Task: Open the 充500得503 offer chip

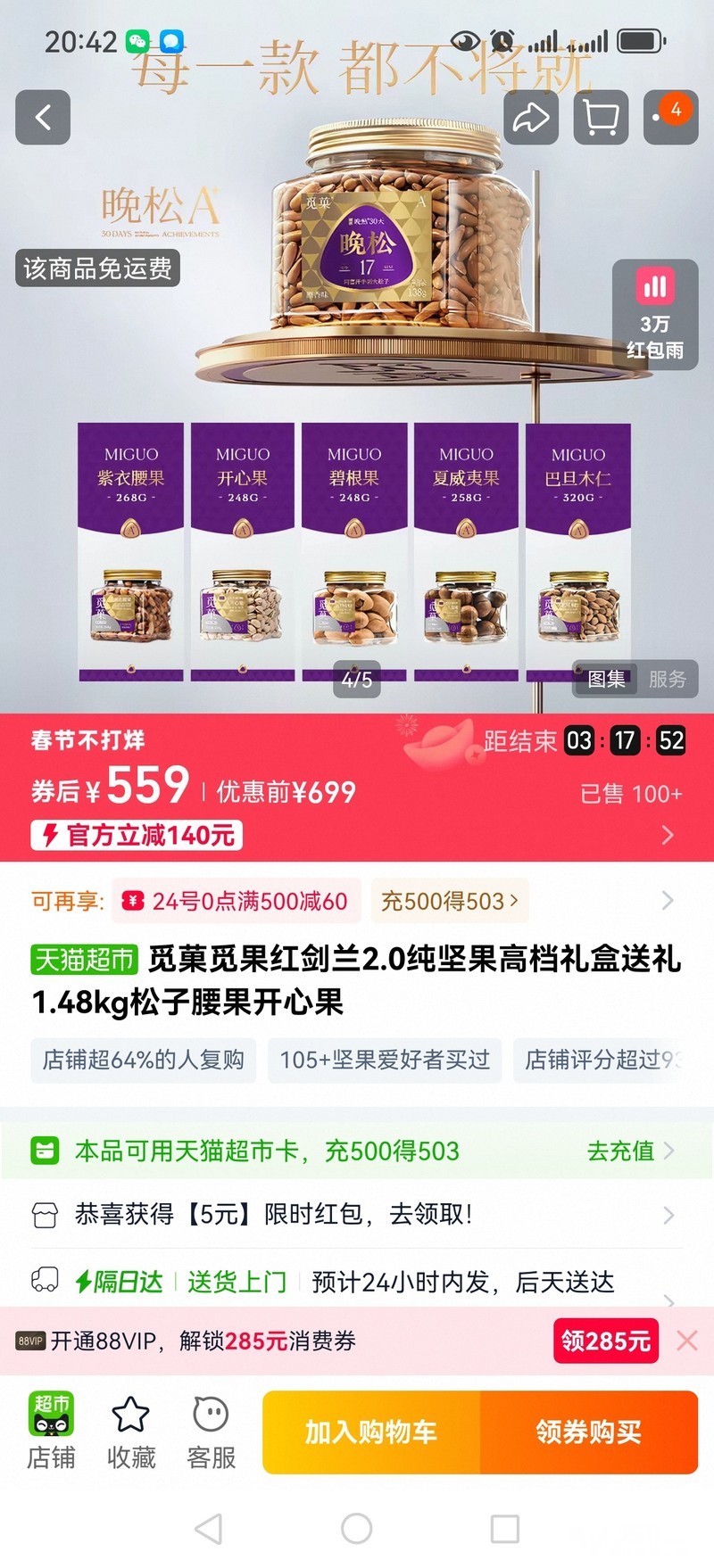Action: pyautogui.click(x=450, y=901)
